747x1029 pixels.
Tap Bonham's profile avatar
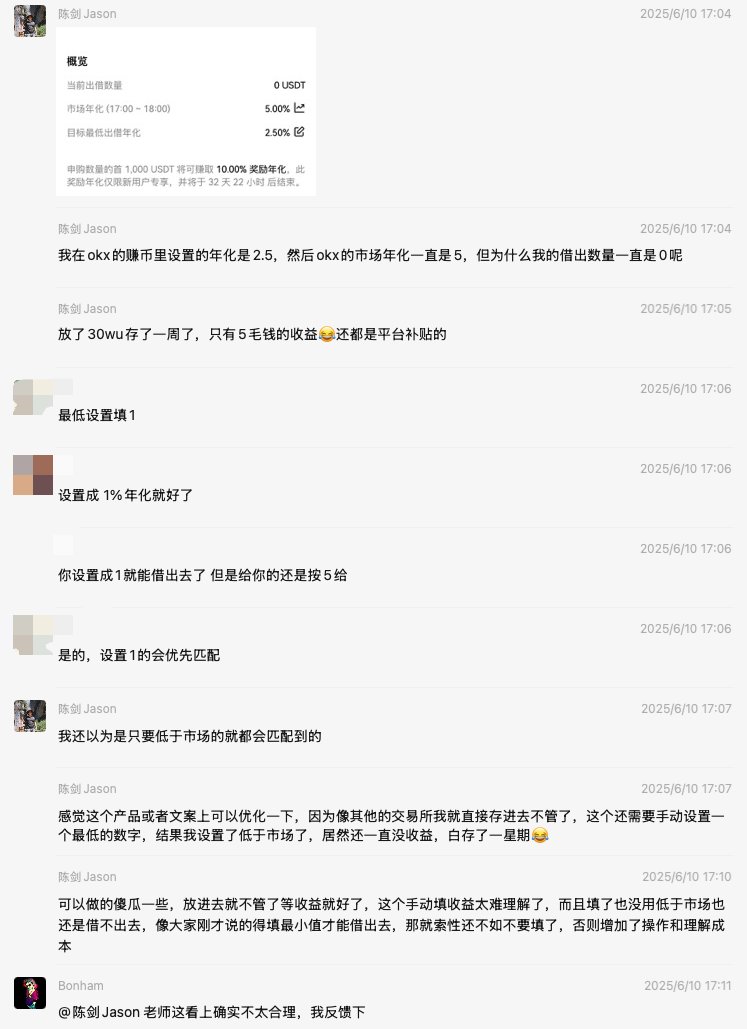point(29,992)
